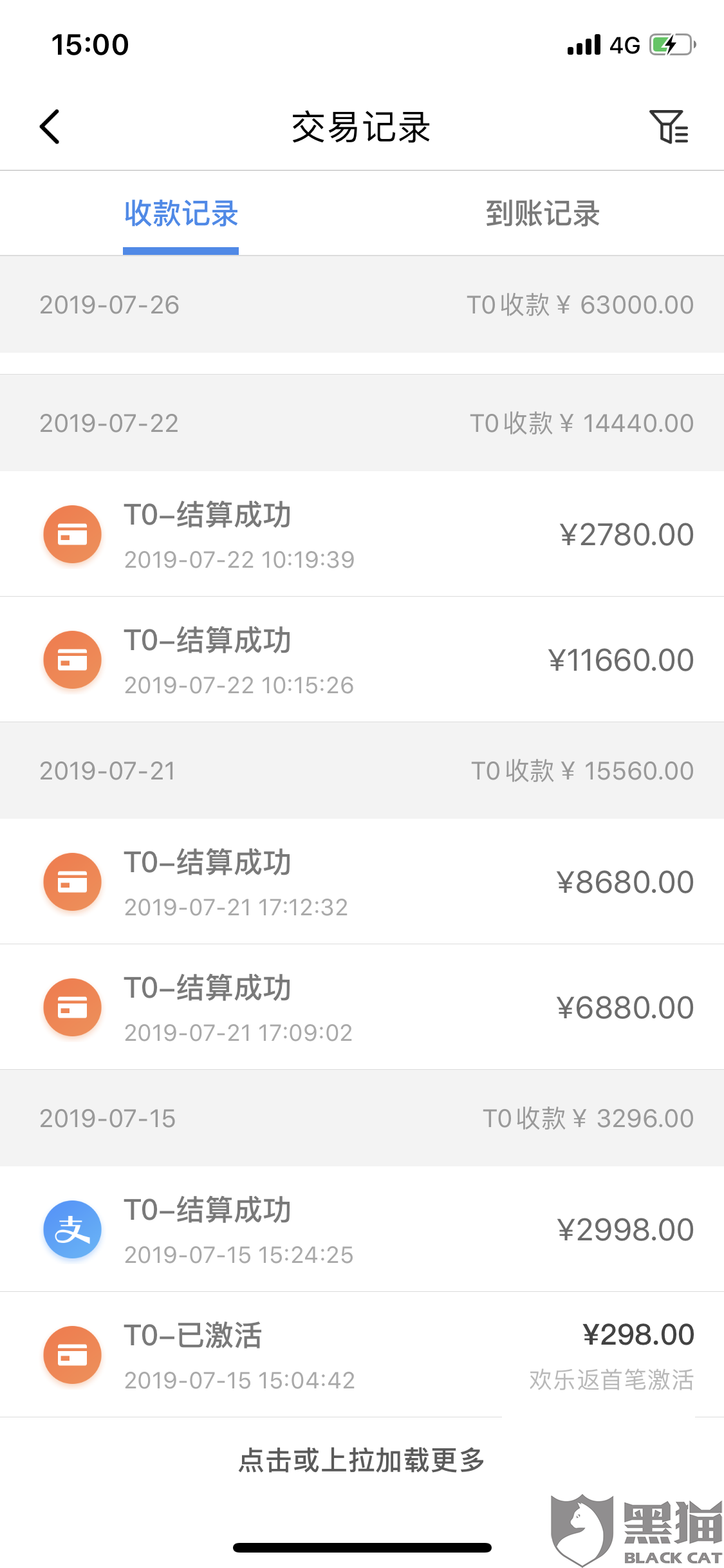
Task: Open the ¥2998.00 Alipay transaction
Action: [x=362, y=1229]
